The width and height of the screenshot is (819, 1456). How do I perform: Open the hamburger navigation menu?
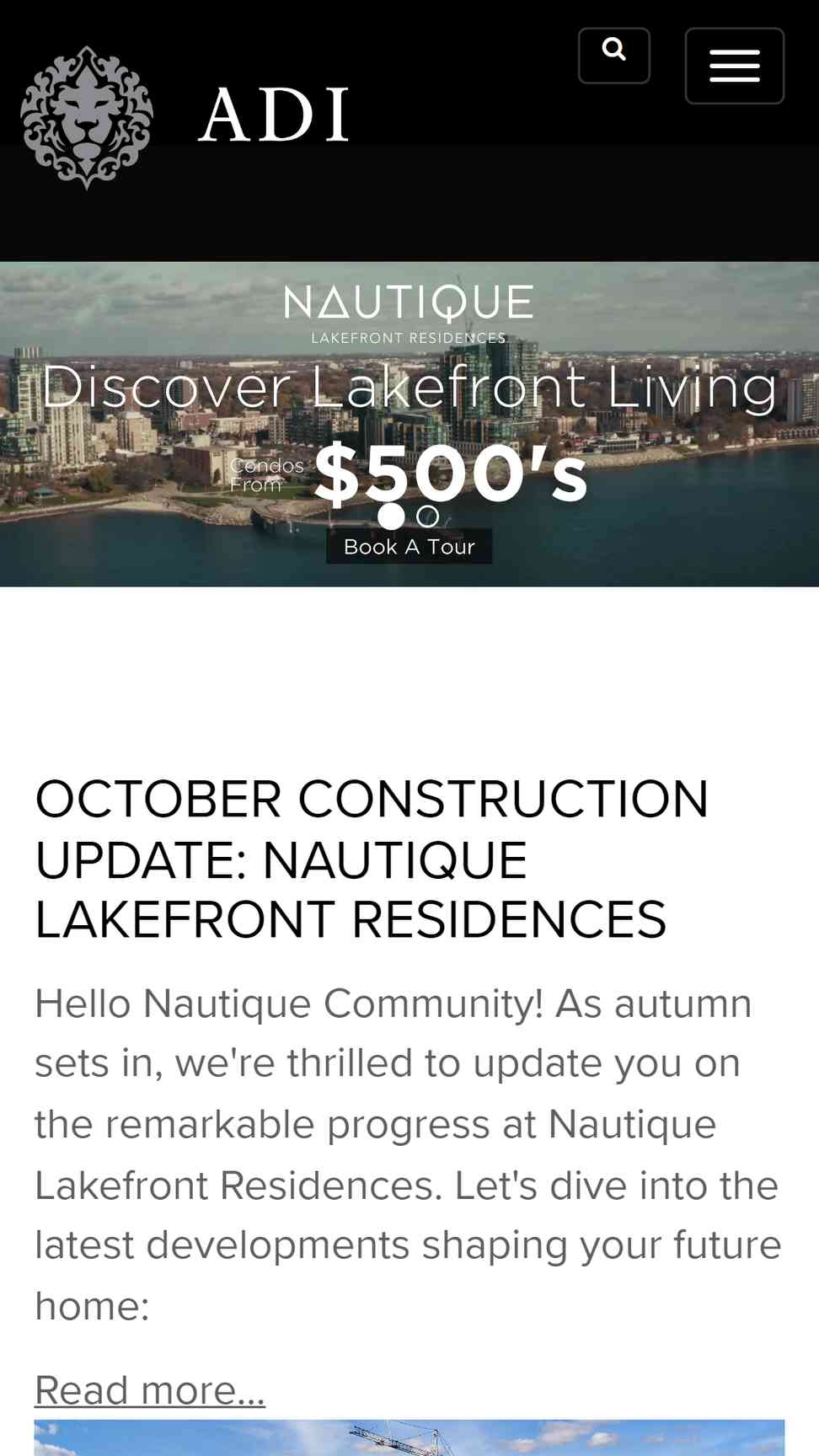[734, 66]
